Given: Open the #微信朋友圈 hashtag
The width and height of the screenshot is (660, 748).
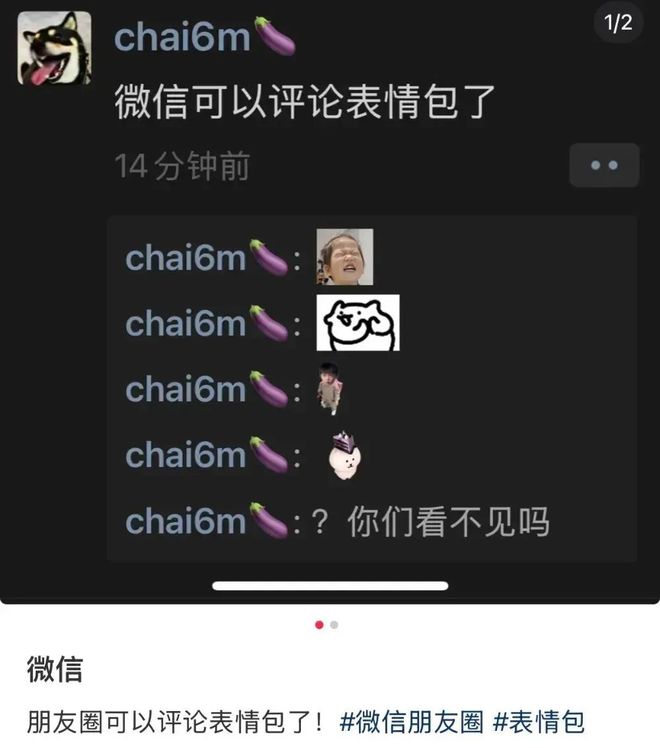Looking at the screenshot, I should tap(412, 721).
